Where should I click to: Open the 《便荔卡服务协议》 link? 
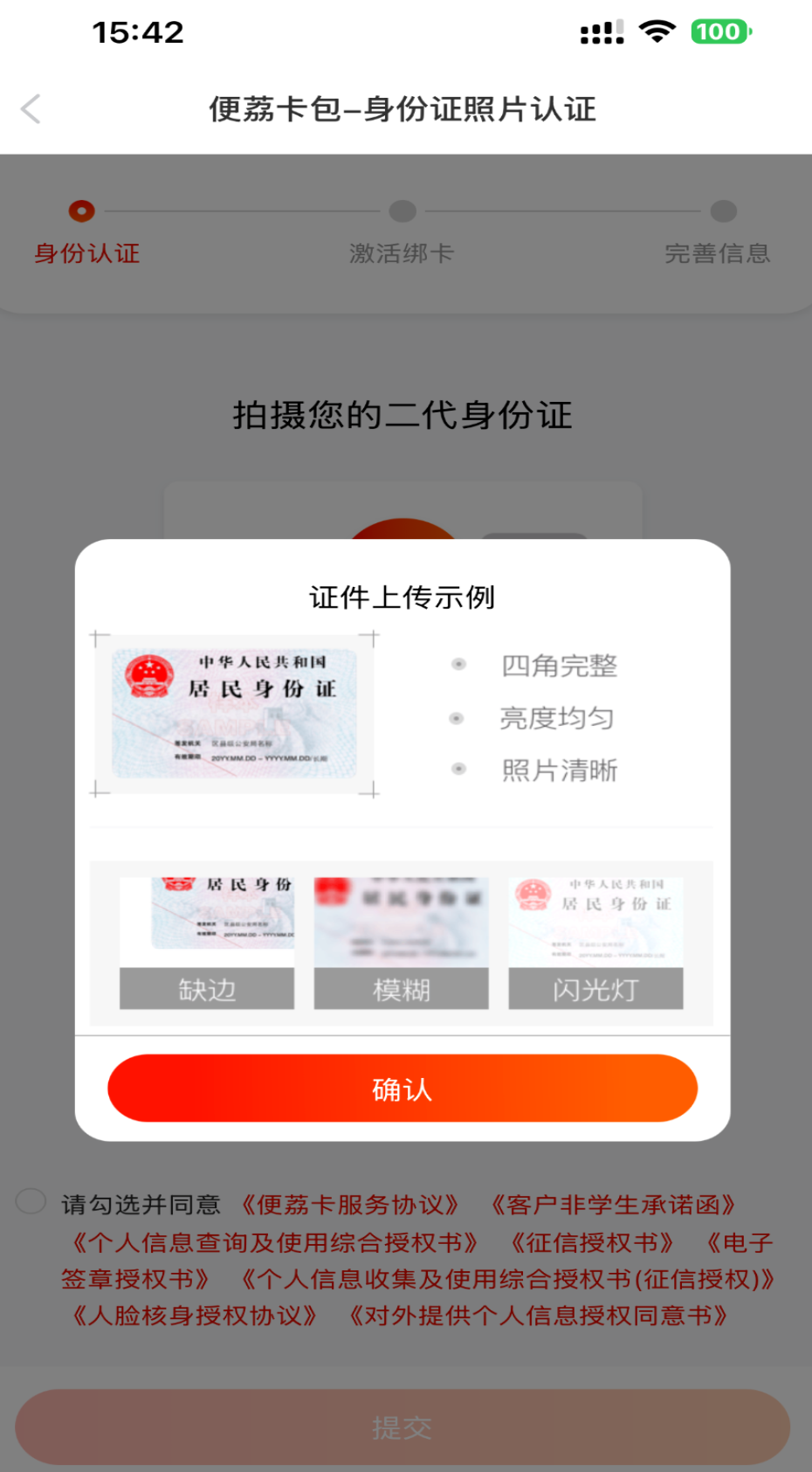(350, 1205)
